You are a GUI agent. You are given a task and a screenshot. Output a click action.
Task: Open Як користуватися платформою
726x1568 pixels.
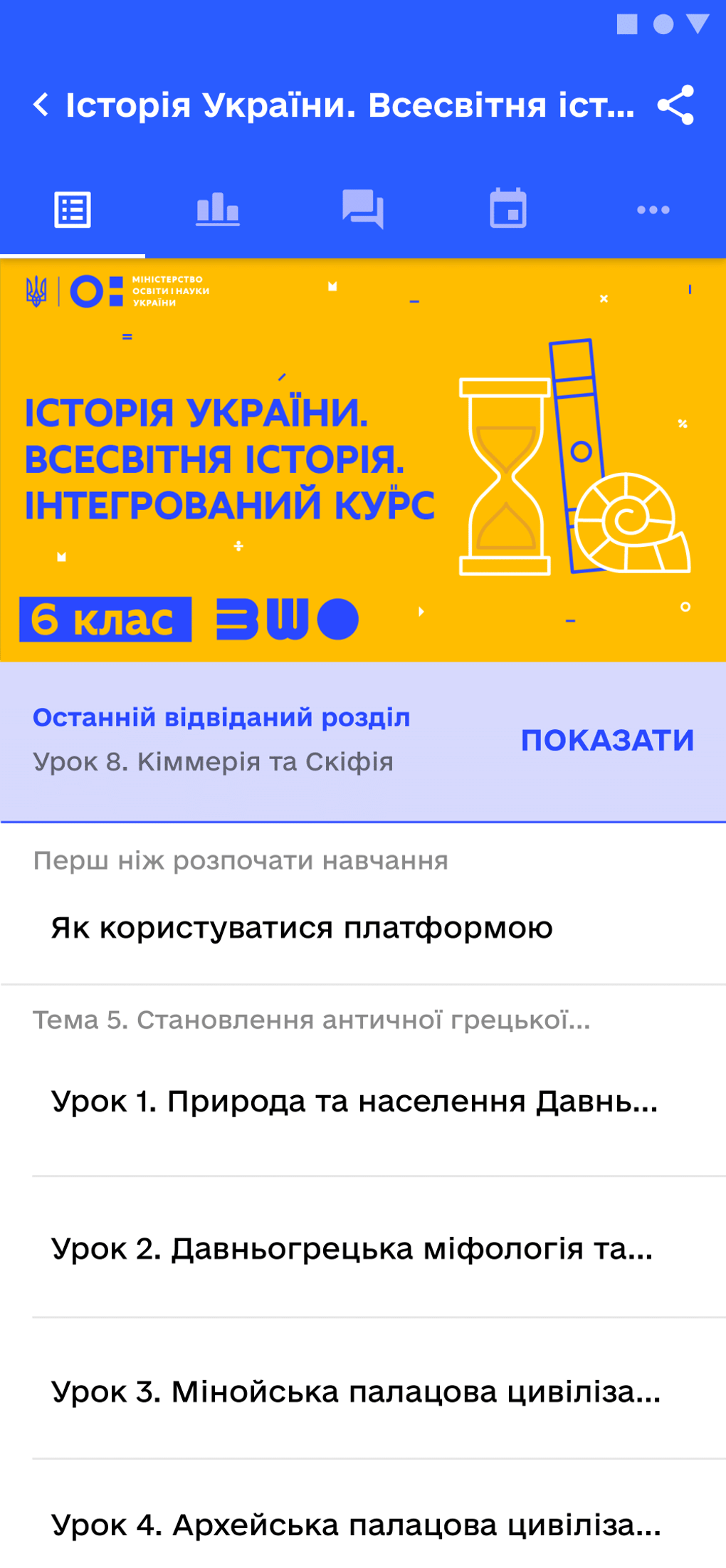coord(363,929)
